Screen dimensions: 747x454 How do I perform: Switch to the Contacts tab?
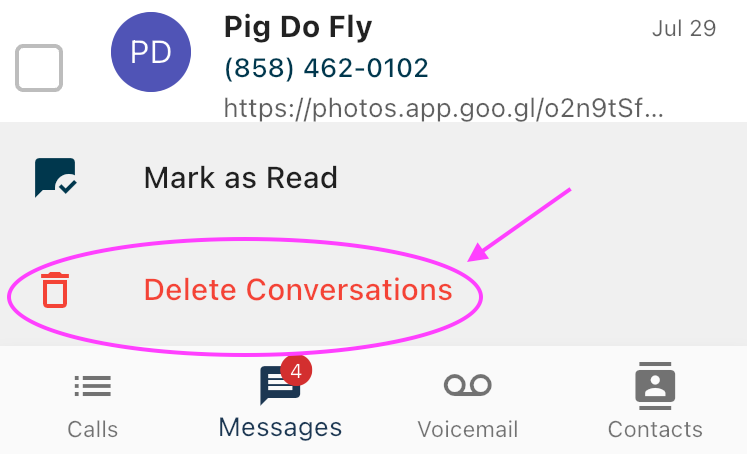coord(655,403)
